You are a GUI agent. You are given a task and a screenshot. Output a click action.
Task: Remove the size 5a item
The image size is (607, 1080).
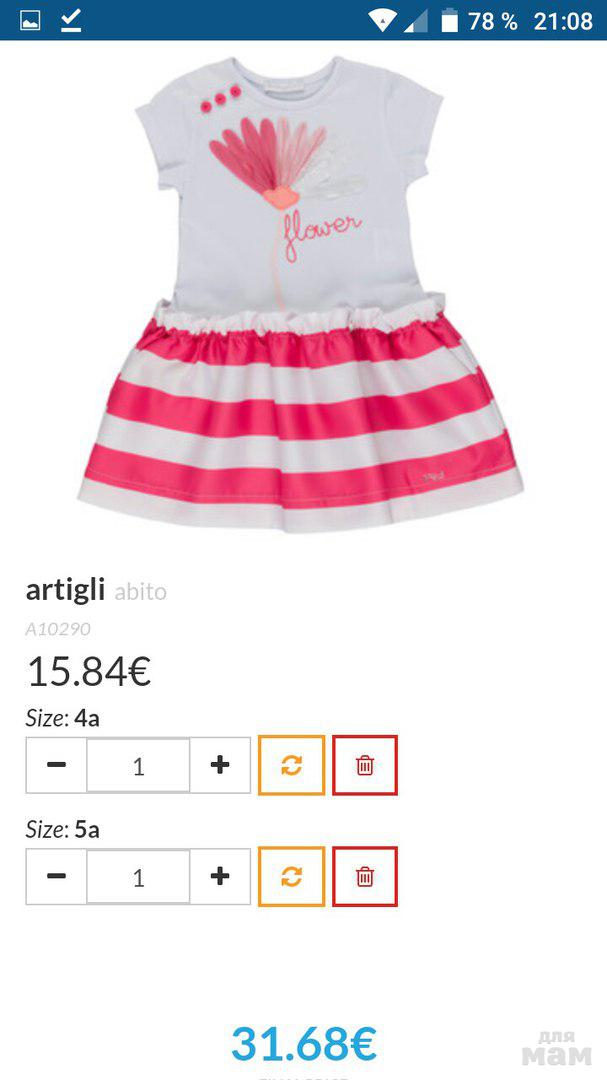365,877
